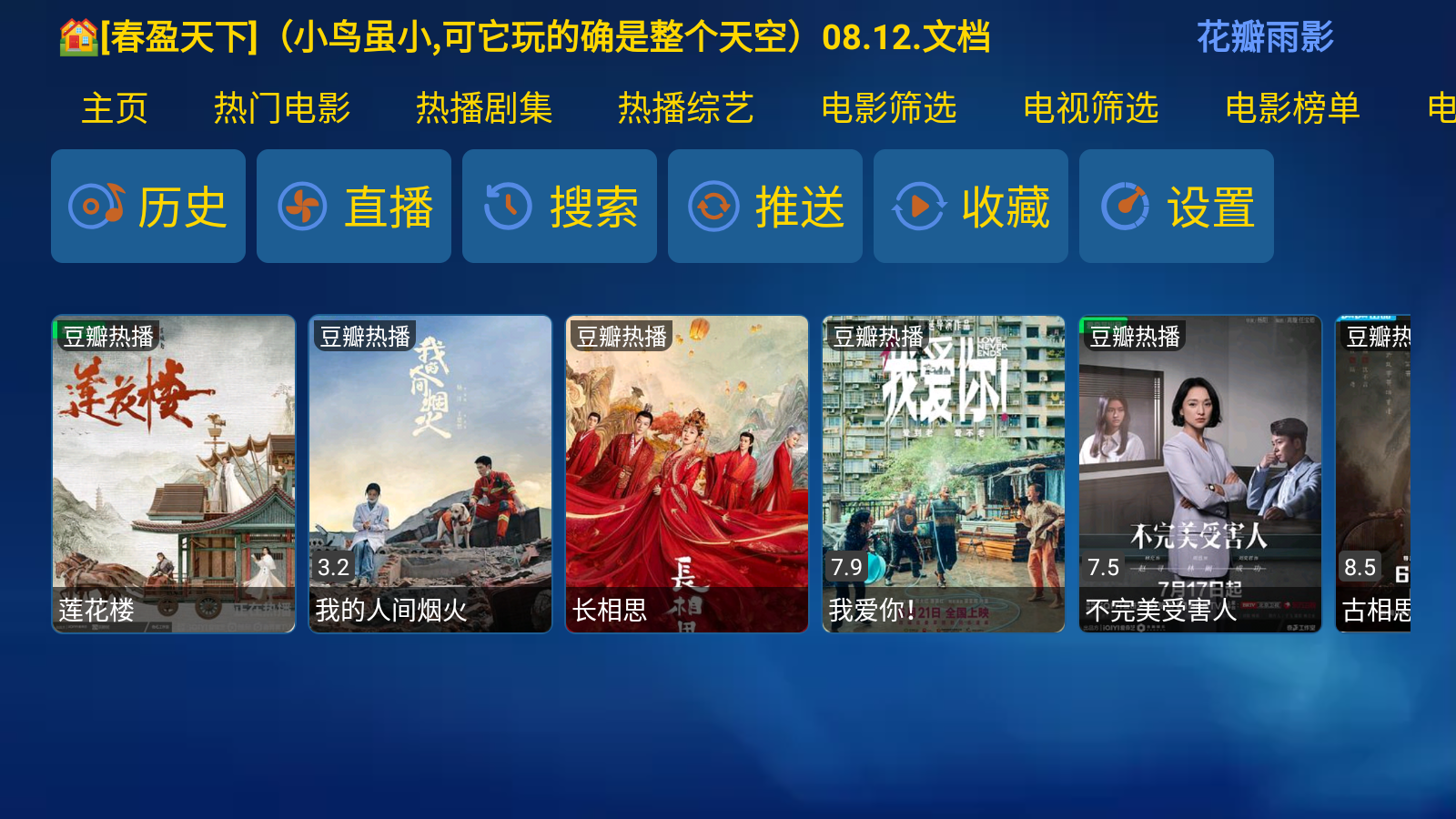The image size is (1456, 819).
Task: Switch to the 主页 tab
Action: (x=115, y=108)
